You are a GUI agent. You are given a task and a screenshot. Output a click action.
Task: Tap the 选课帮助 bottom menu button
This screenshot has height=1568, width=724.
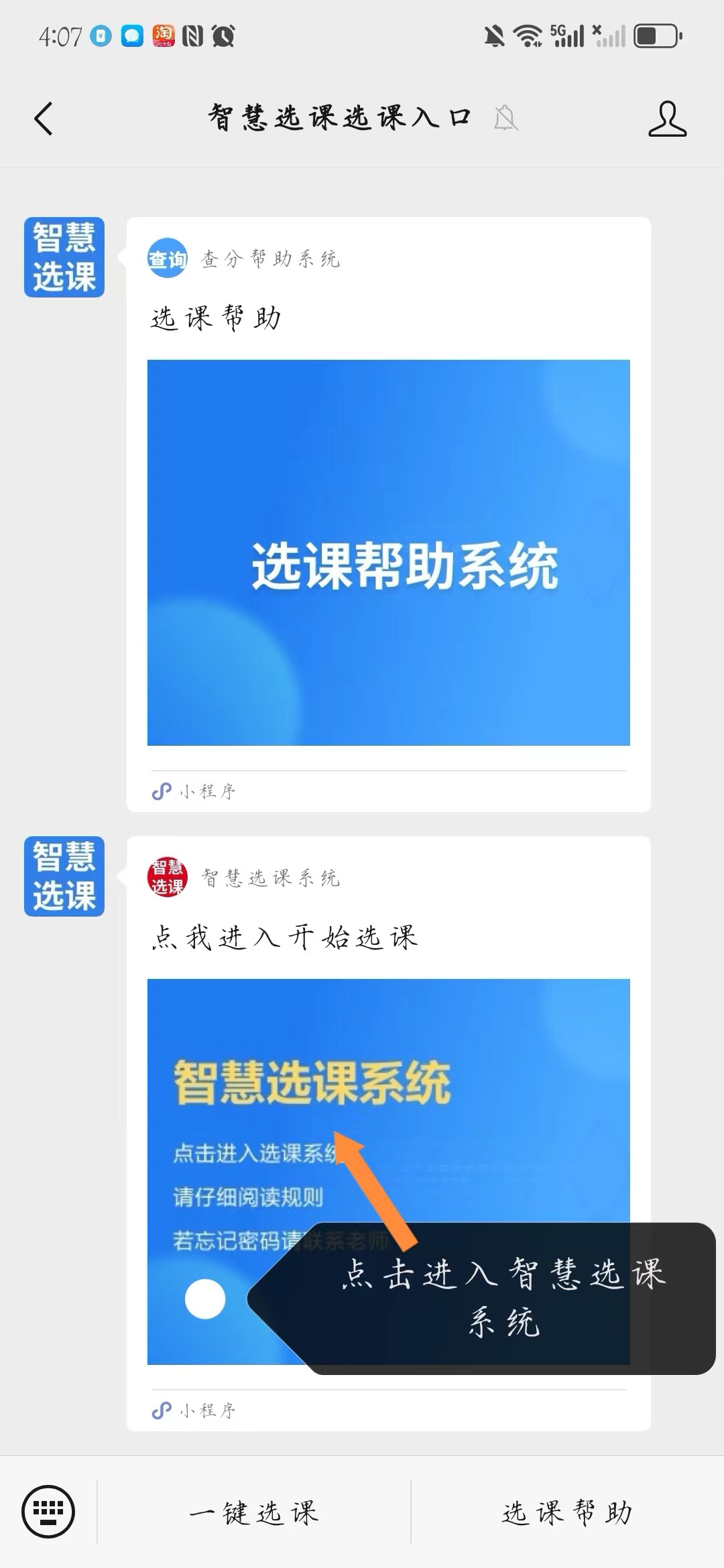click(x=567, y=1512)
